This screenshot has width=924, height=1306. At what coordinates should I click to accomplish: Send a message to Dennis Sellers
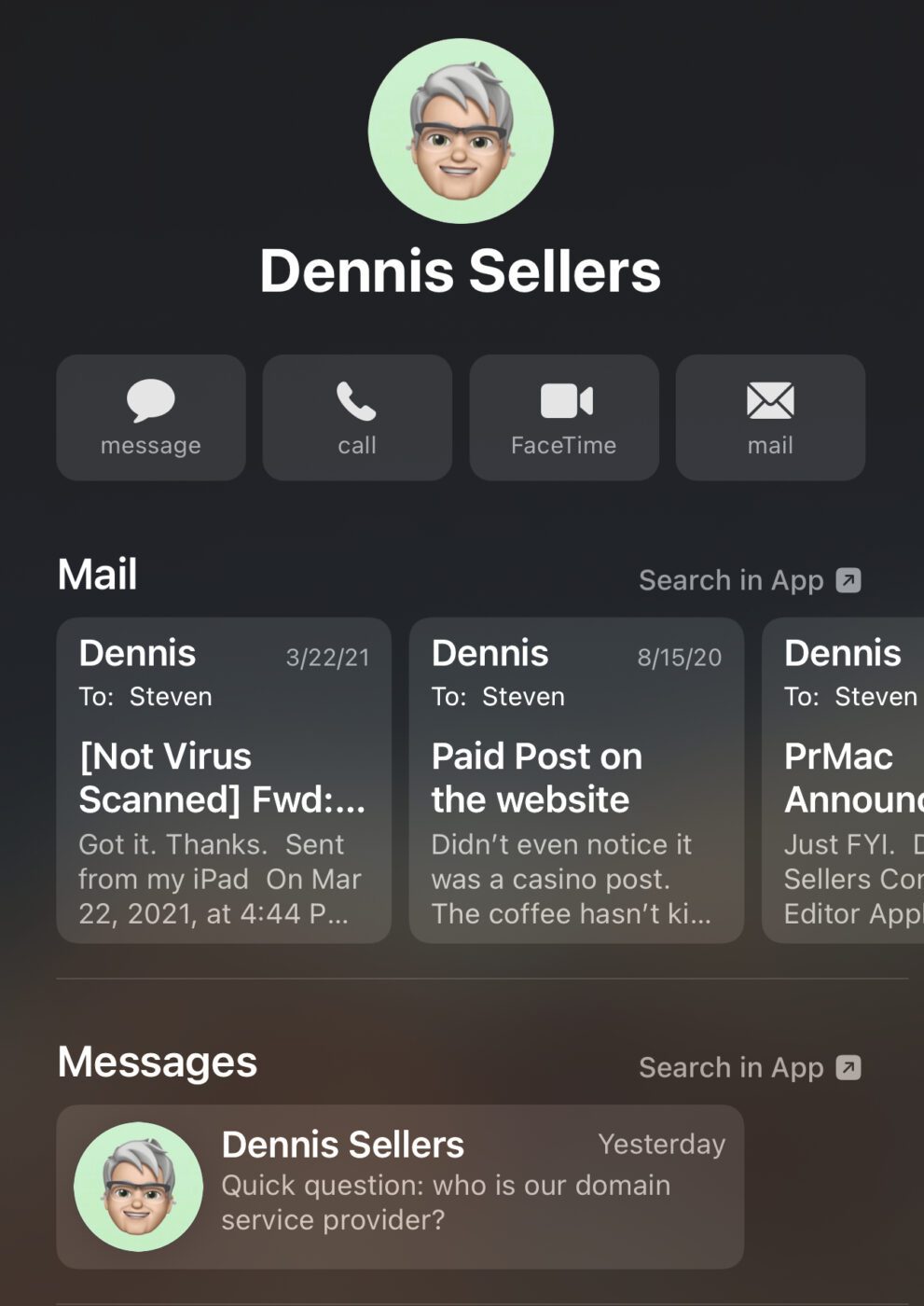(151, 417)
